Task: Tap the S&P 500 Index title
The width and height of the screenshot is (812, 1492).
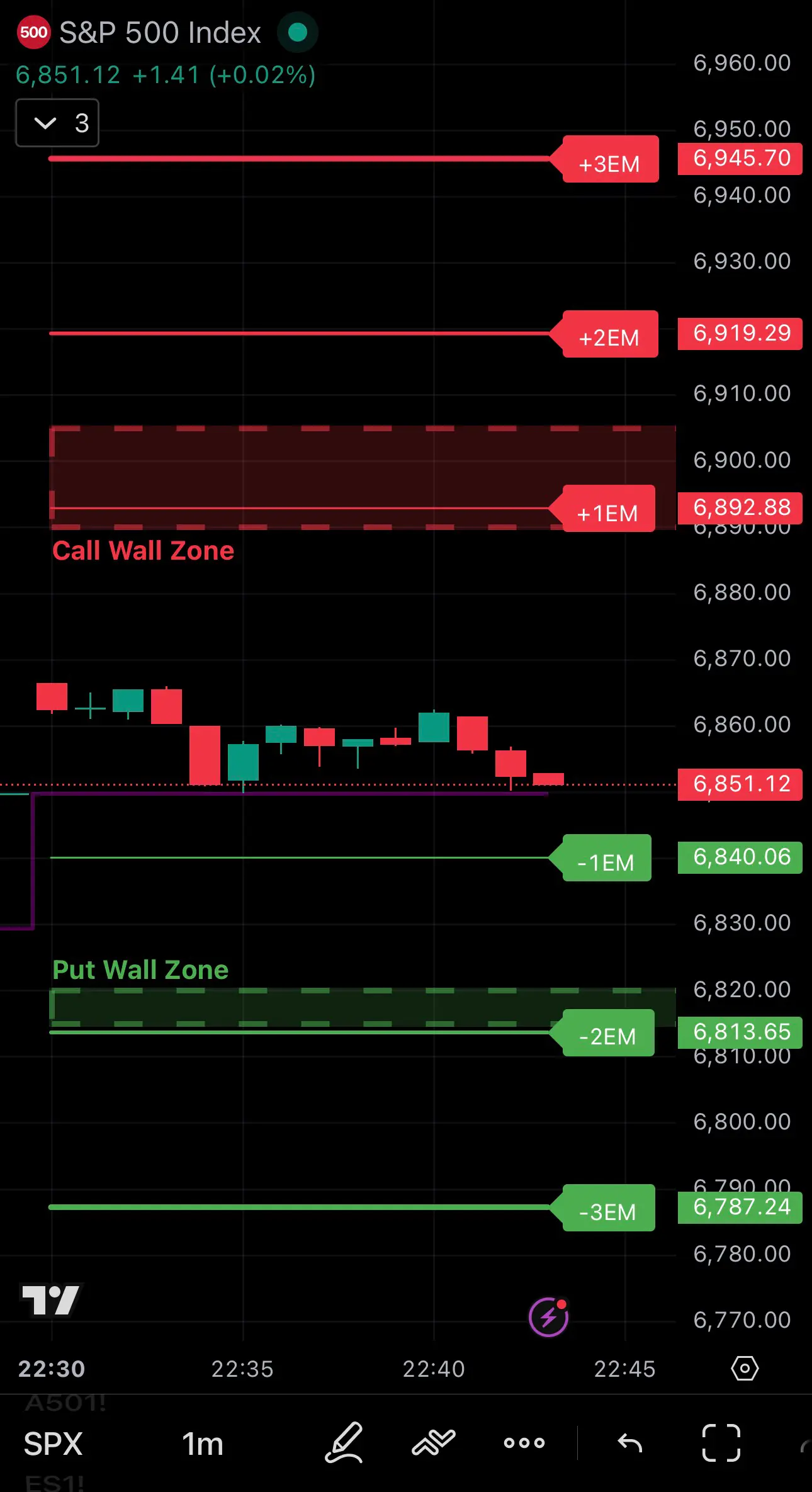Action: tap(160, 33)
